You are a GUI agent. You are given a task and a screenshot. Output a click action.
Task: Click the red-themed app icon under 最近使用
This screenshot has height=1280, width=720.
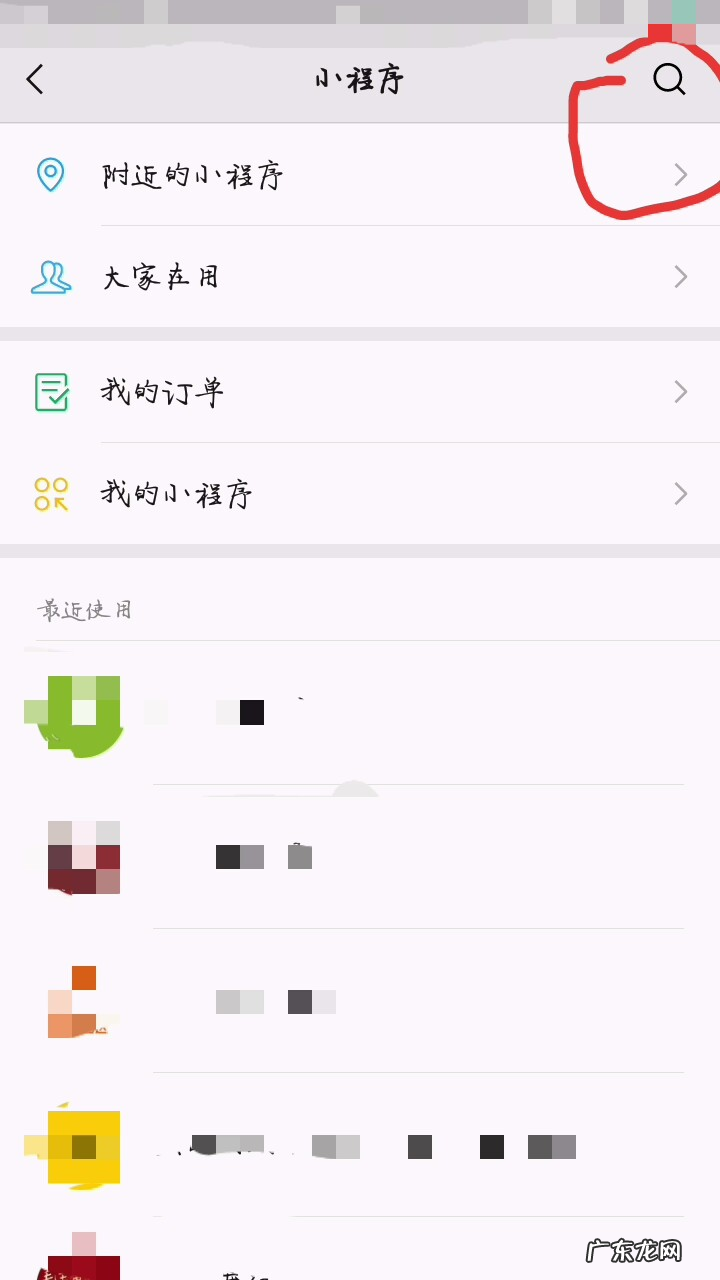[83, 857]
